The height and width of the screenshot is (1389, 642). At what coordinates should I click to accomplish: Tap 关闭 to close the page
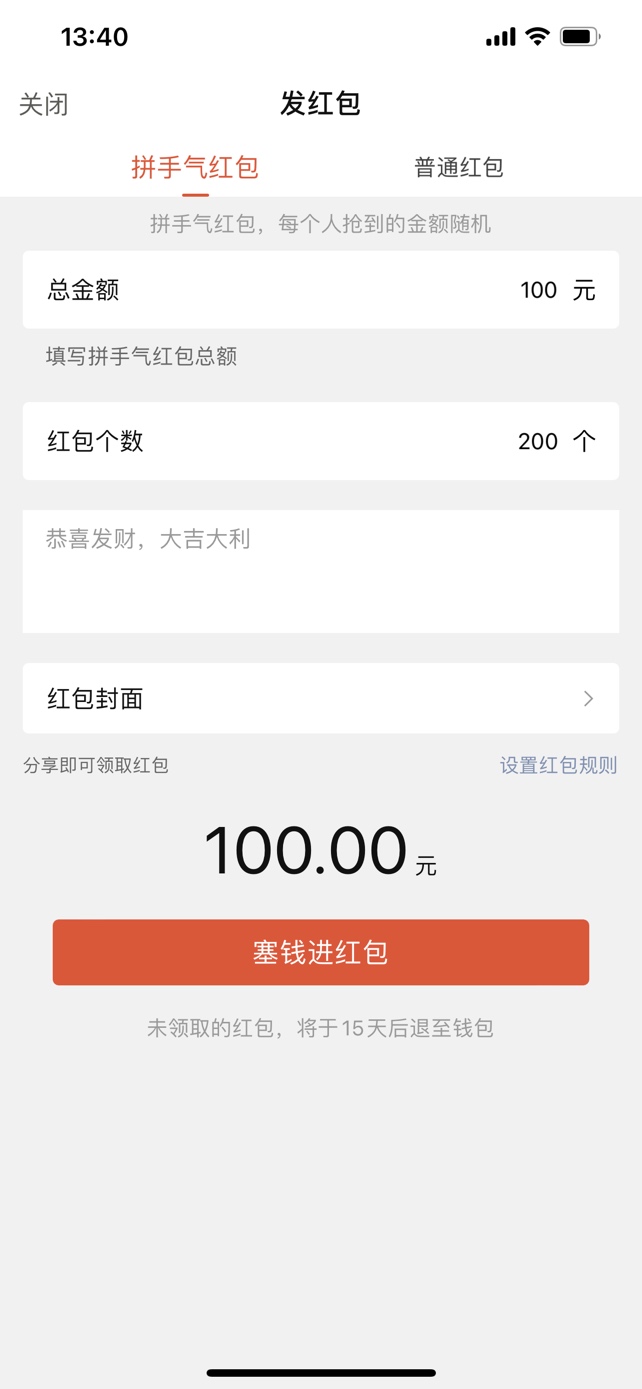click(x=44, y=104)
